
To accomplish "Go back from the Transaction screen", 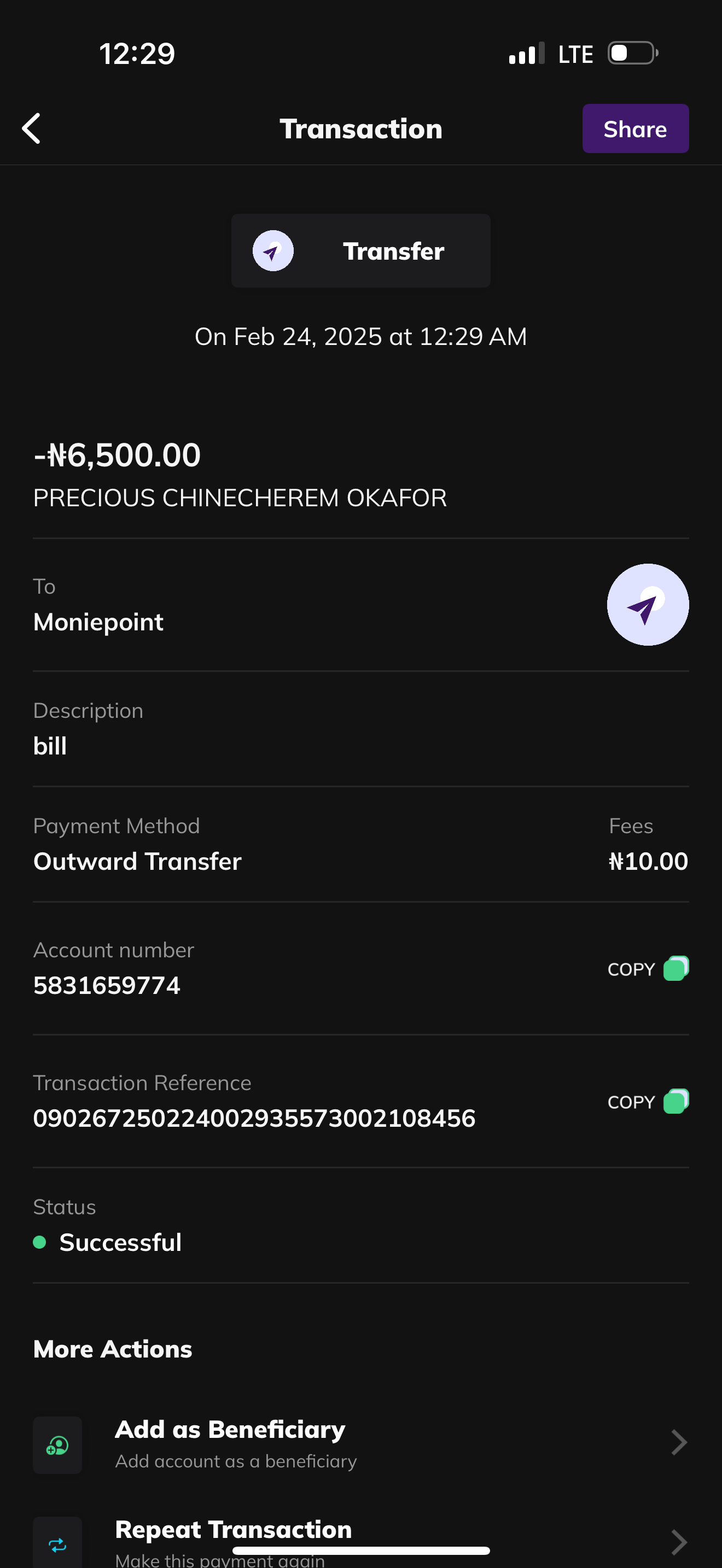I will (32, 128).
